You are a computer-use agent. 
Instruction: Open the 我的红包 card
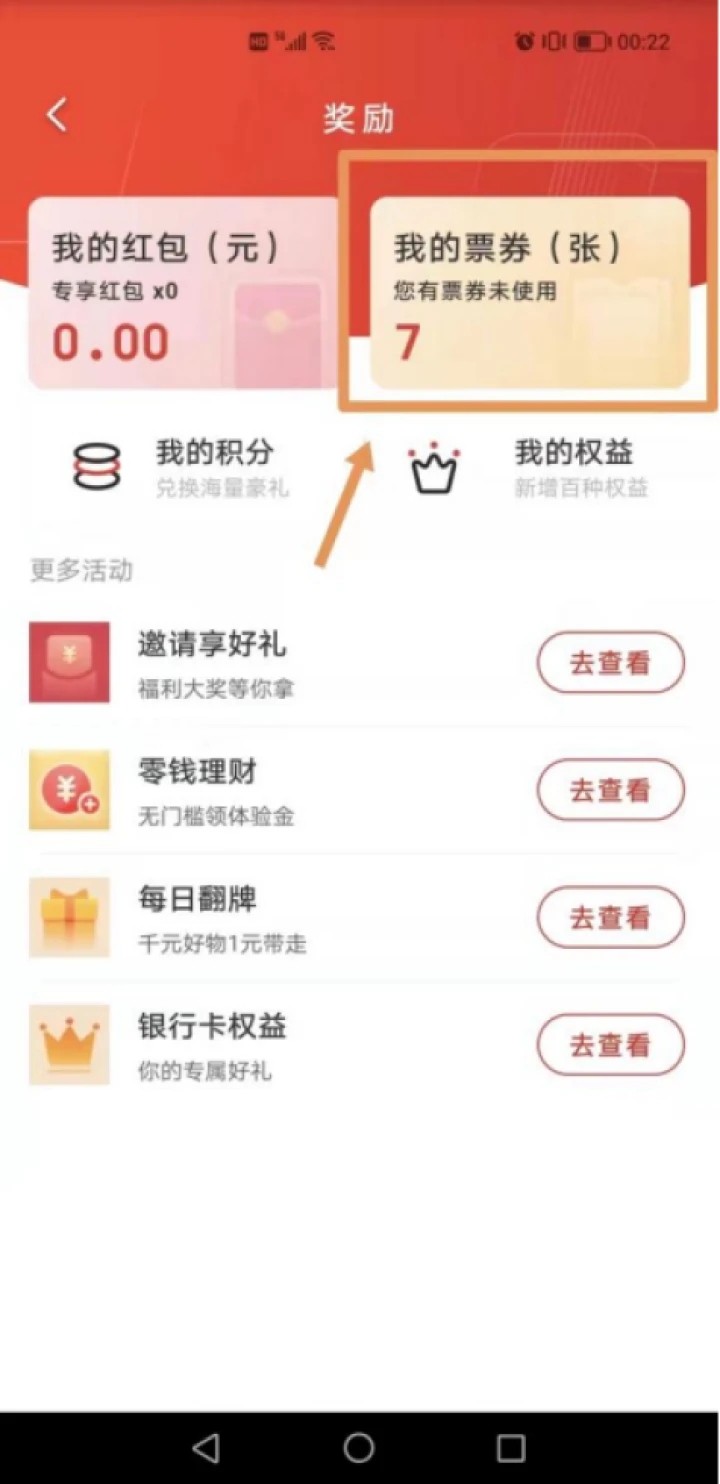(x=184, y=293)
